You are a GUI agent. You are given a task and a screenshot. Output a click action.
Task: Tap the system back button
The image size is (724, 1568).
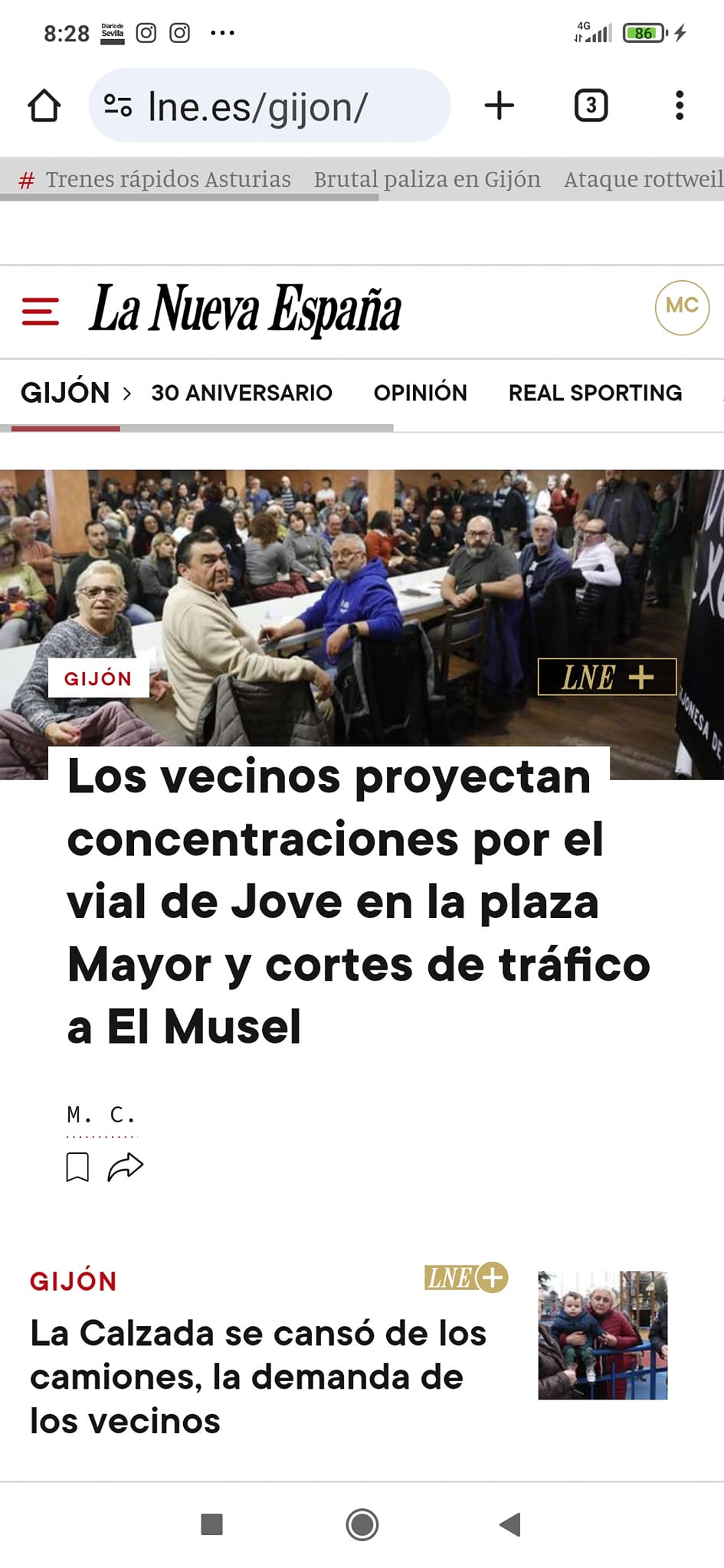(x=510, y=1524)
